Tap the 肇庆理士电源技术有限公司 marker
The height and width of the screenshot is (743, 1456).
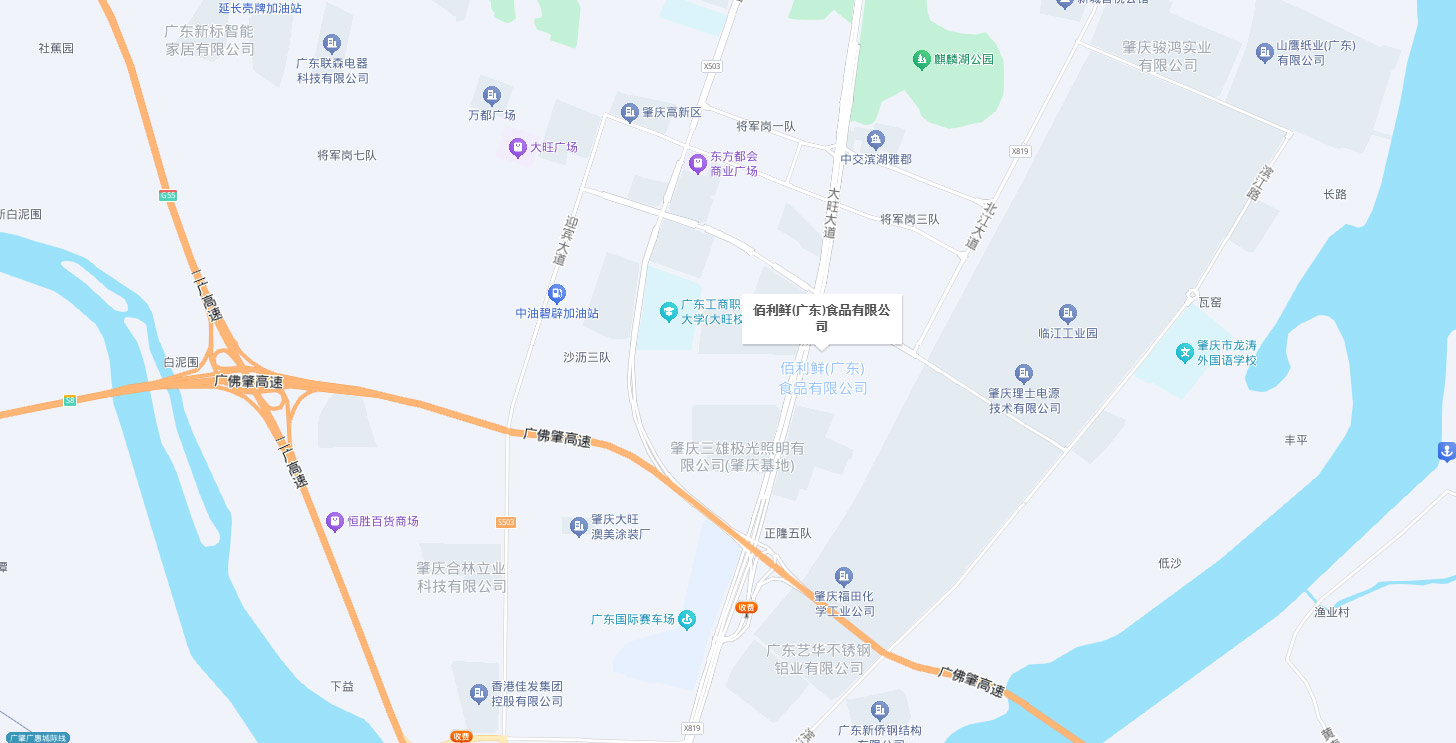(1023, 374)
